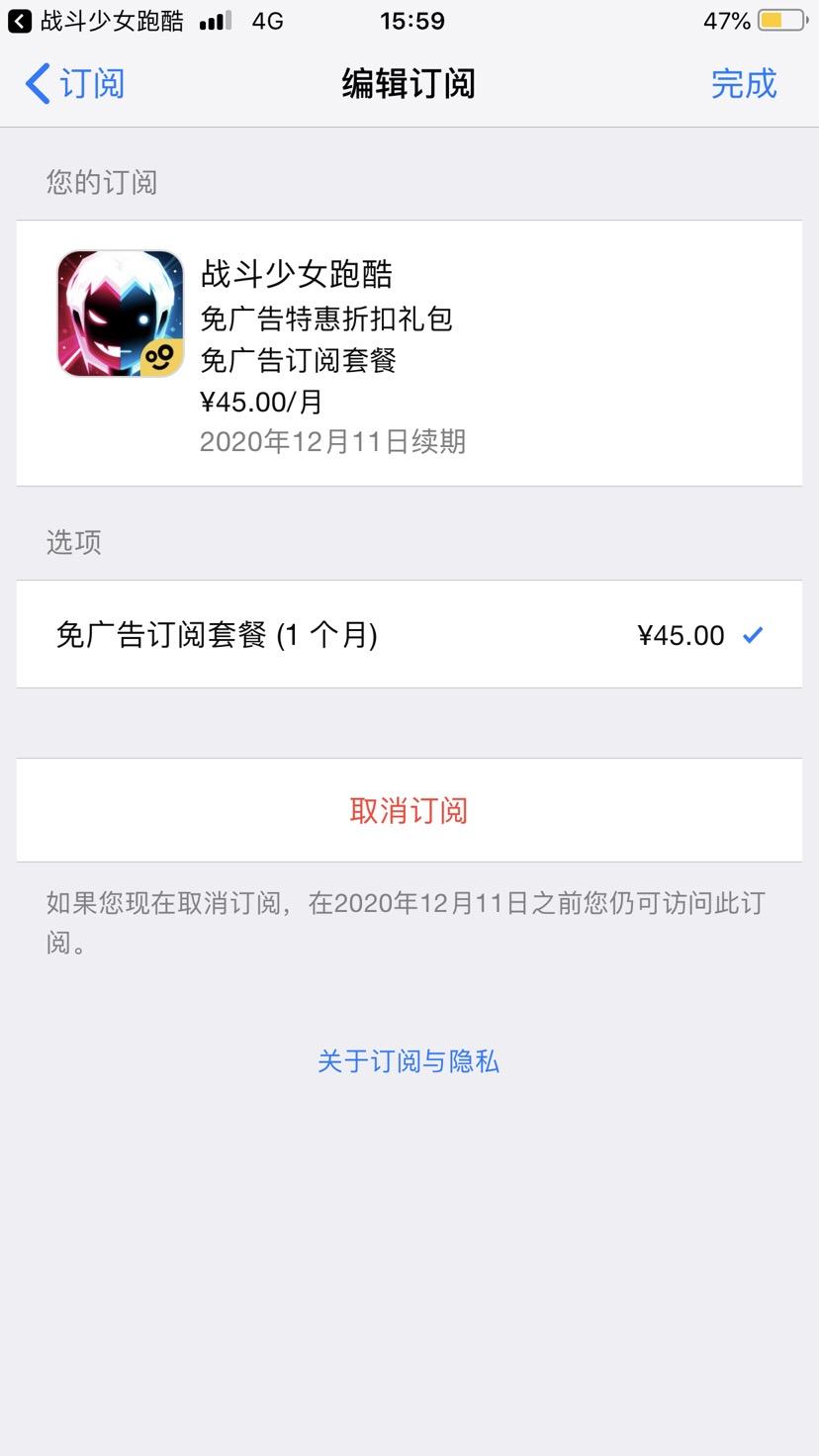
Task: Tap the 选项 section header
Action: click(72, 542)
